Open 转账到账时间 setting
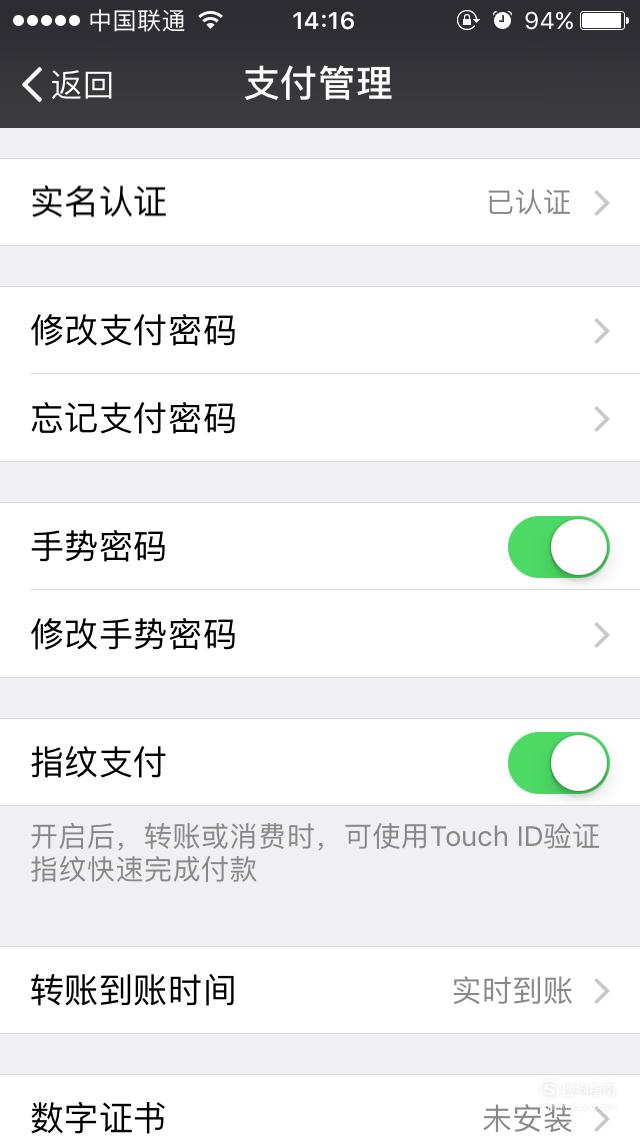This screenshot has height=1136, width=640. click(320, 990)
